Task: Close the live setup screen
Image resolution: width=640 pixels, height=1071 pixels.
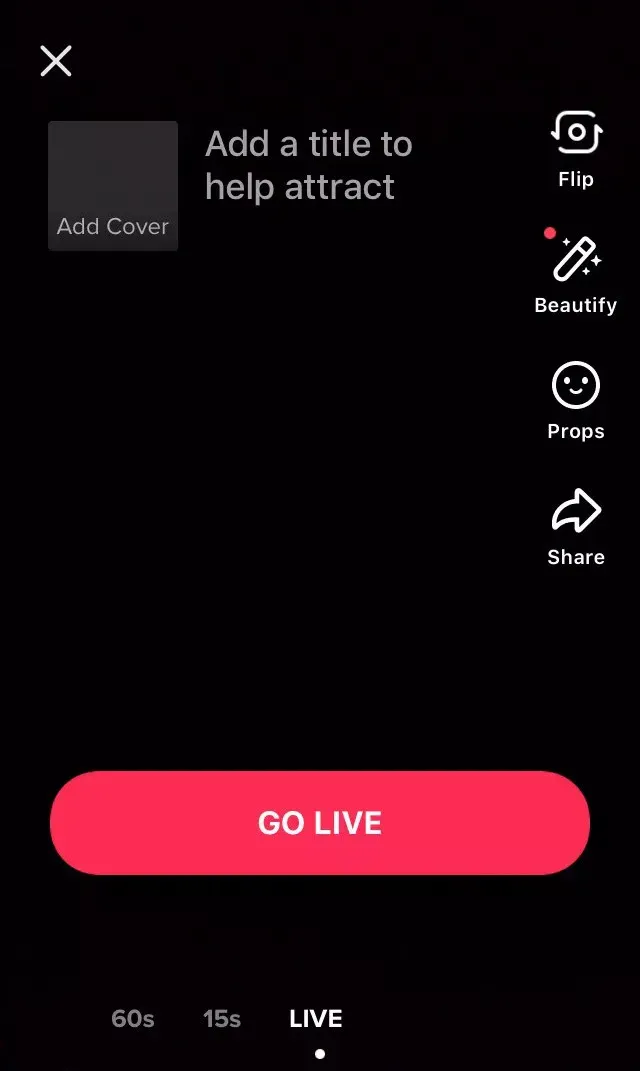Action: pos(56,61)
